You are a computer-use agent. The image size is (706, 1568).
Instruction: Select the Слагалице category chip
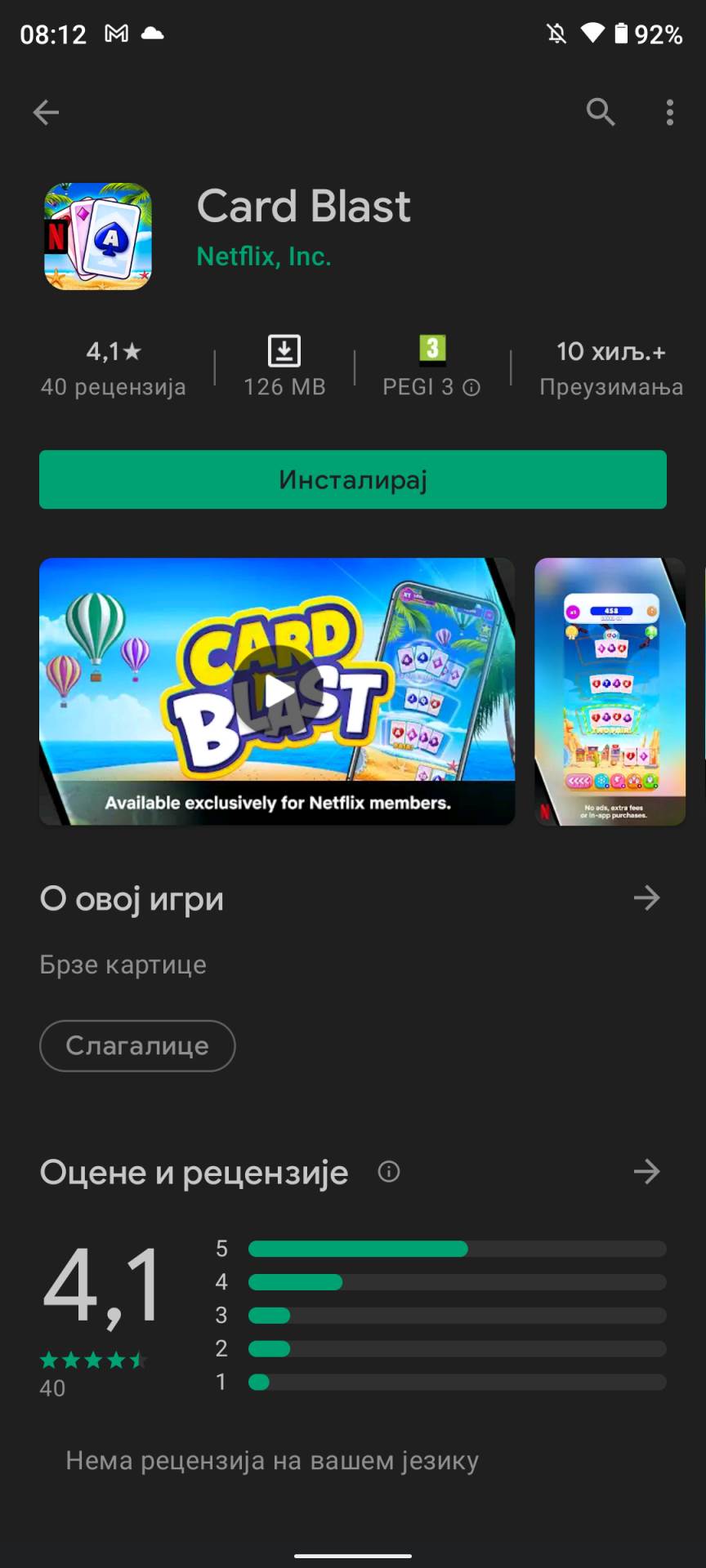(x=136, y=1045)
